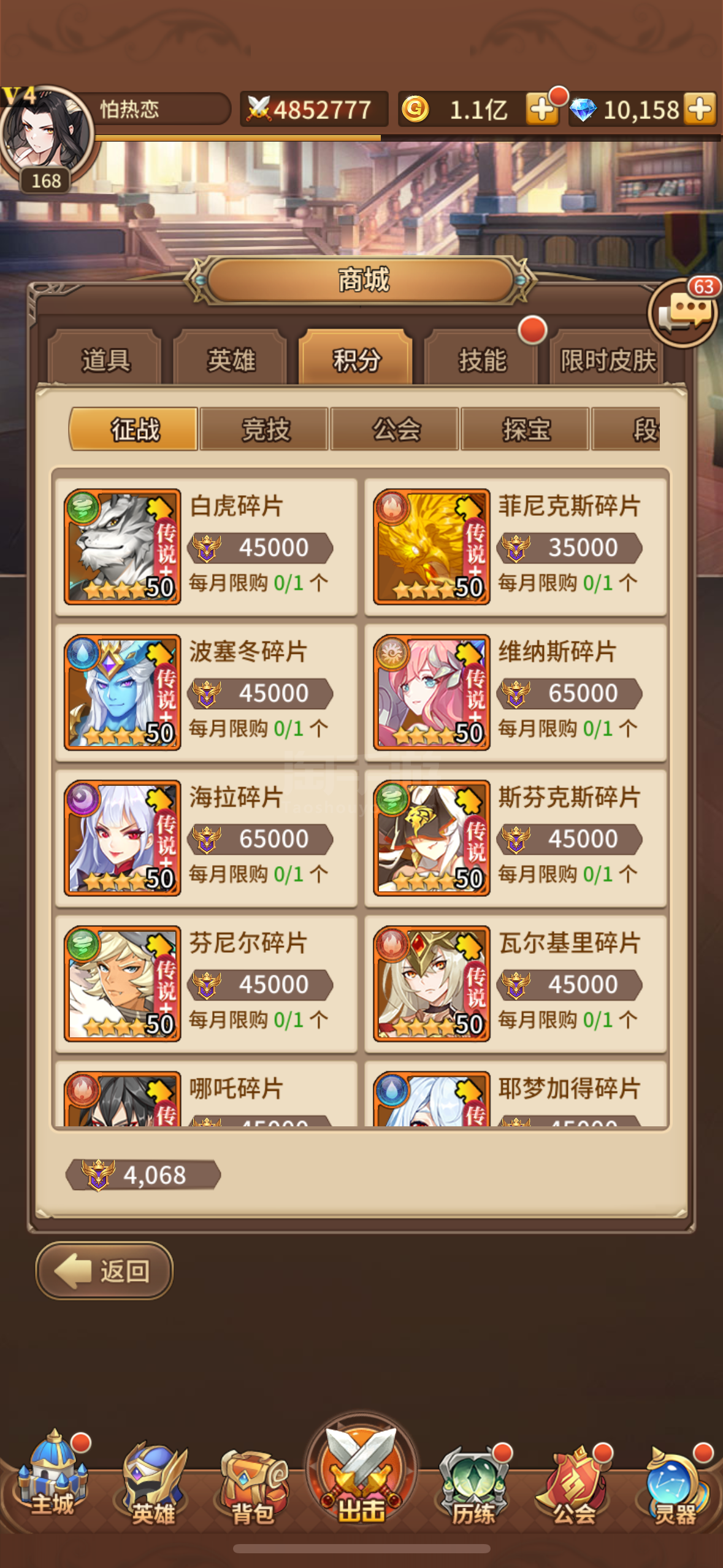Add diamonds using the plus button
Screen dimensions: 723x1568
pos(700,110)
